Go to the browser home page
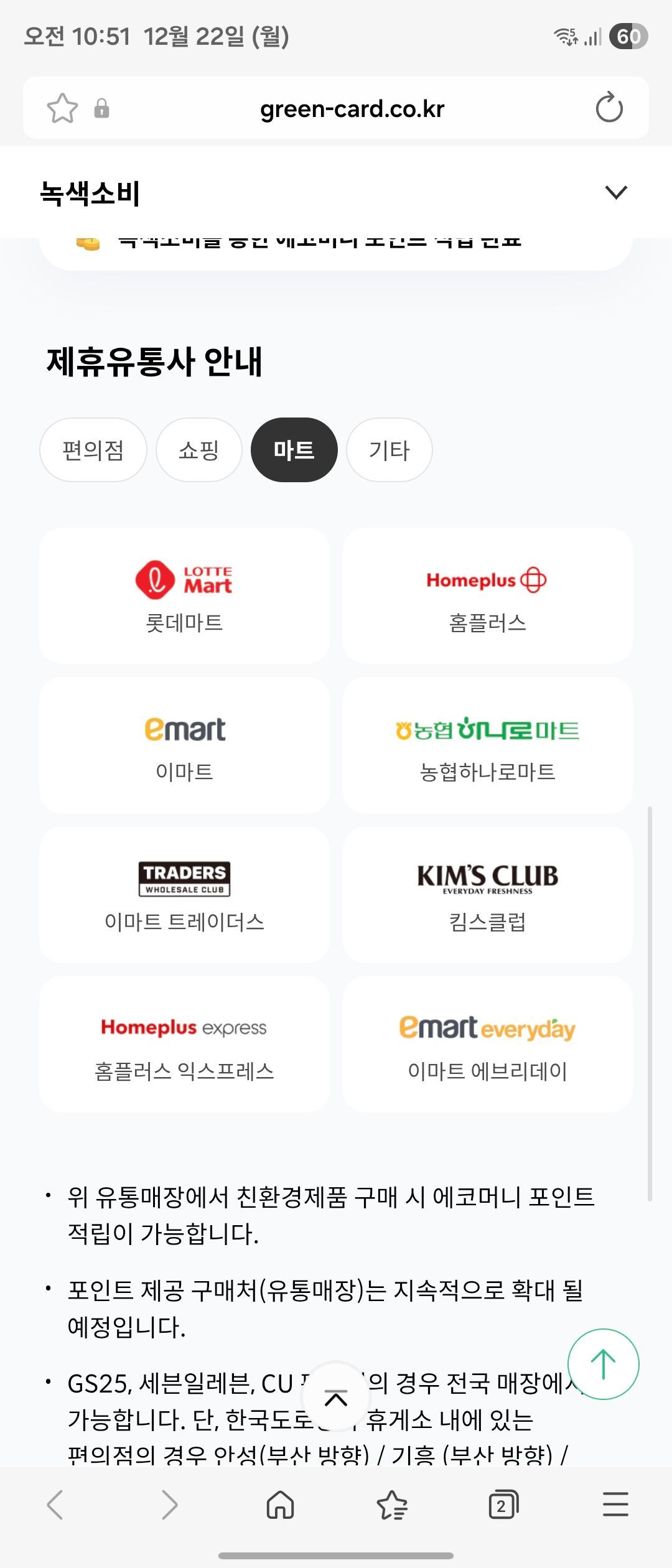Viewport: 672px width, 1568px height. [280, 1505]
